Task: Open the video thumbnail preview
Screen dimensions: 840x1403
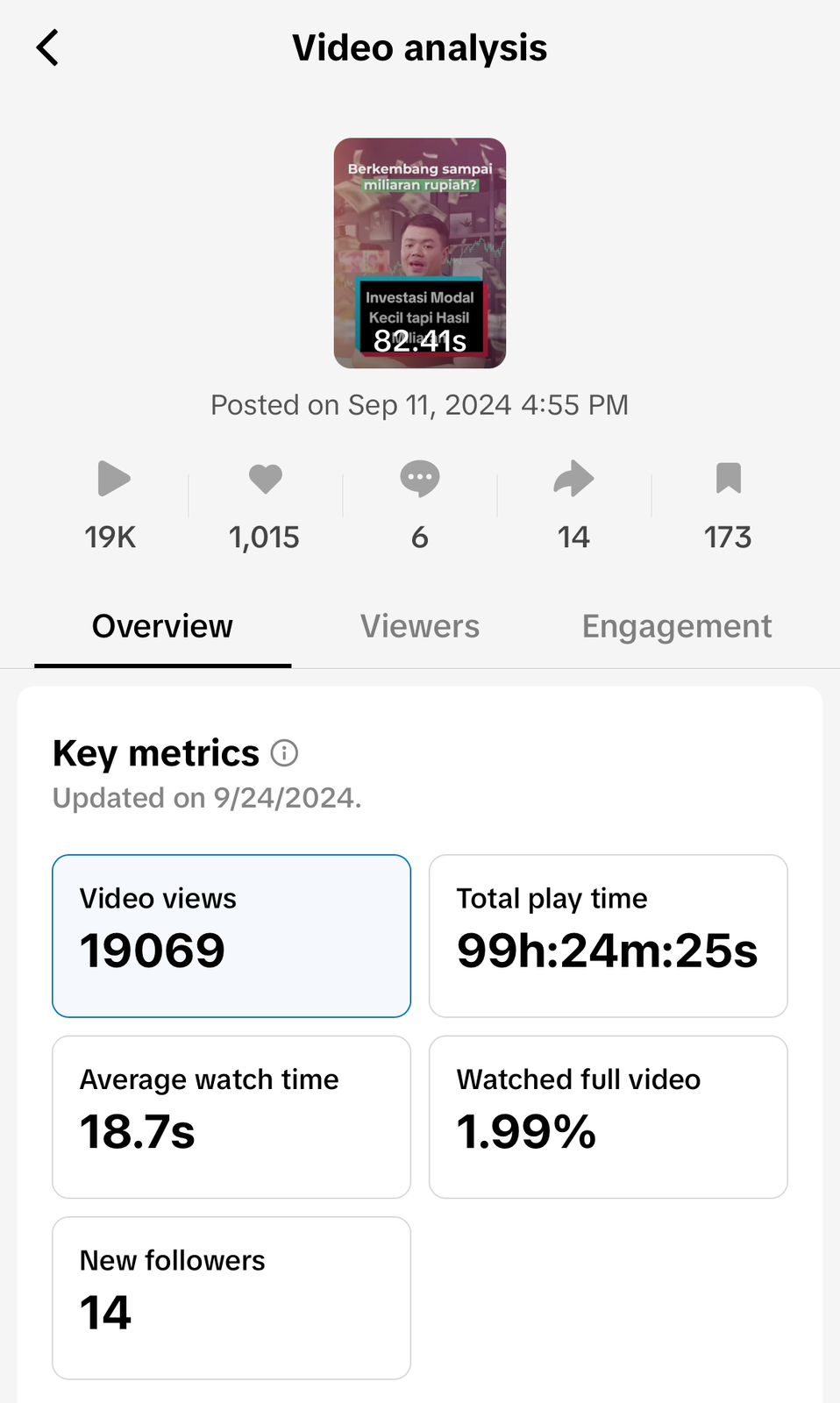Action: [x=419, y=253]
